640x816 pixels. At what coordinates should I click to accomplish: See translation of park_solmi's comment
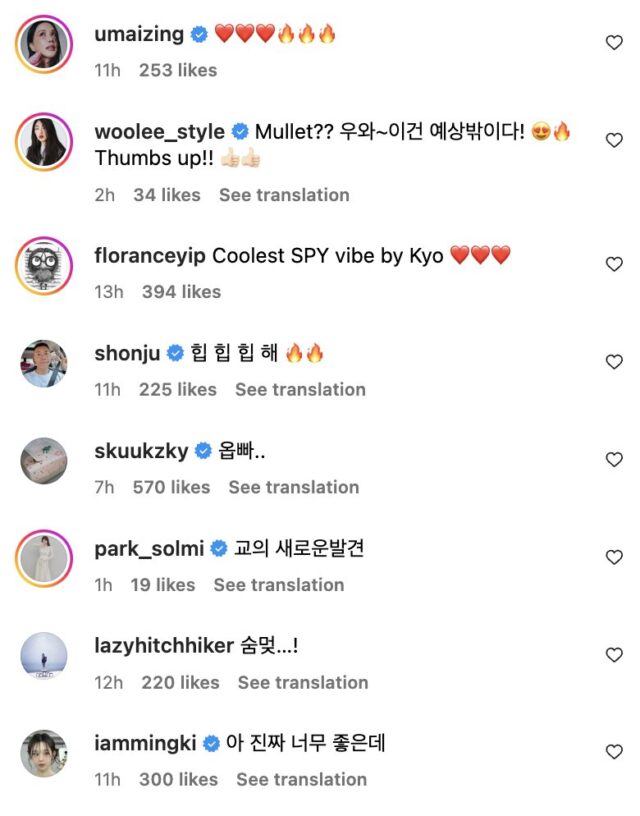click(x=278, y=585)
